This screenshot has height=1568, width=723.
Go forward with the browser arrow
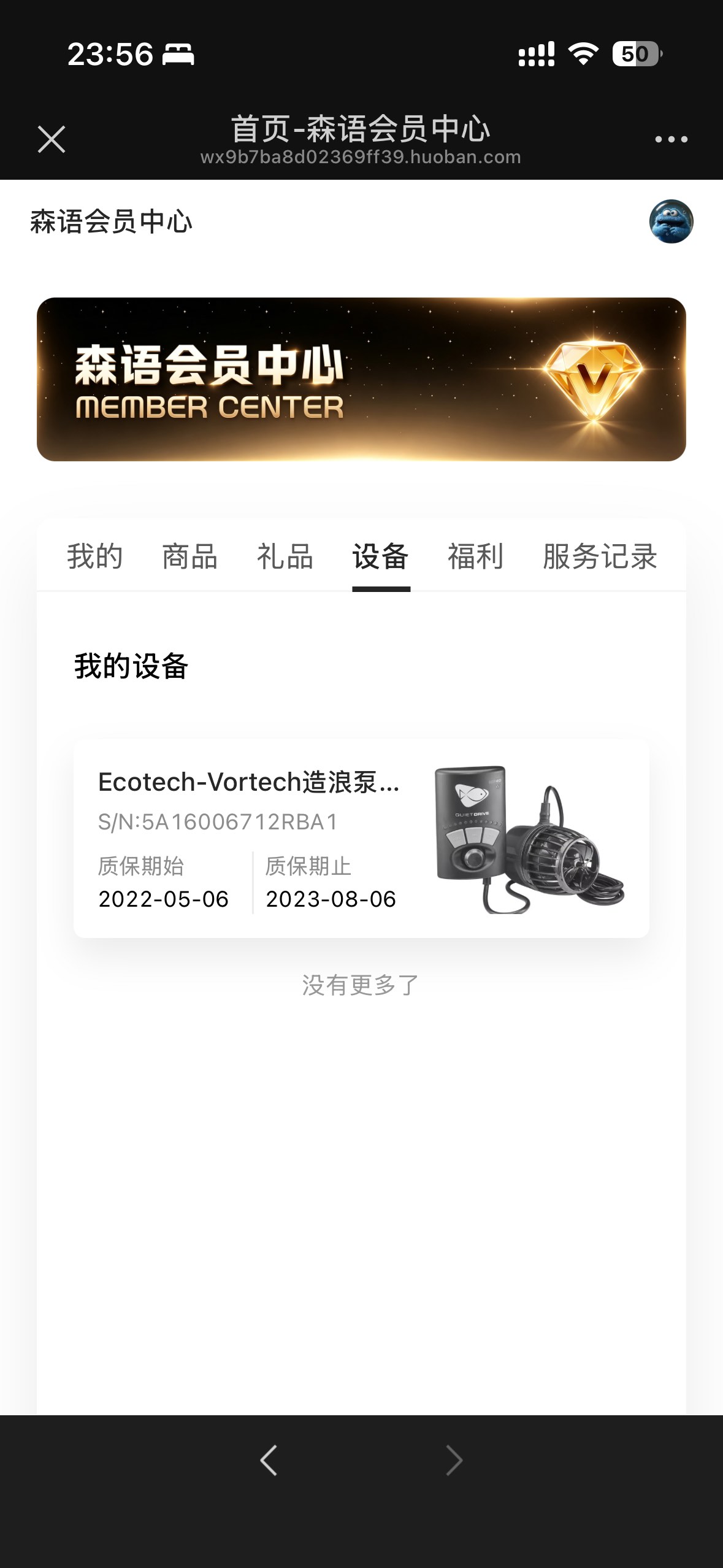454,1460
